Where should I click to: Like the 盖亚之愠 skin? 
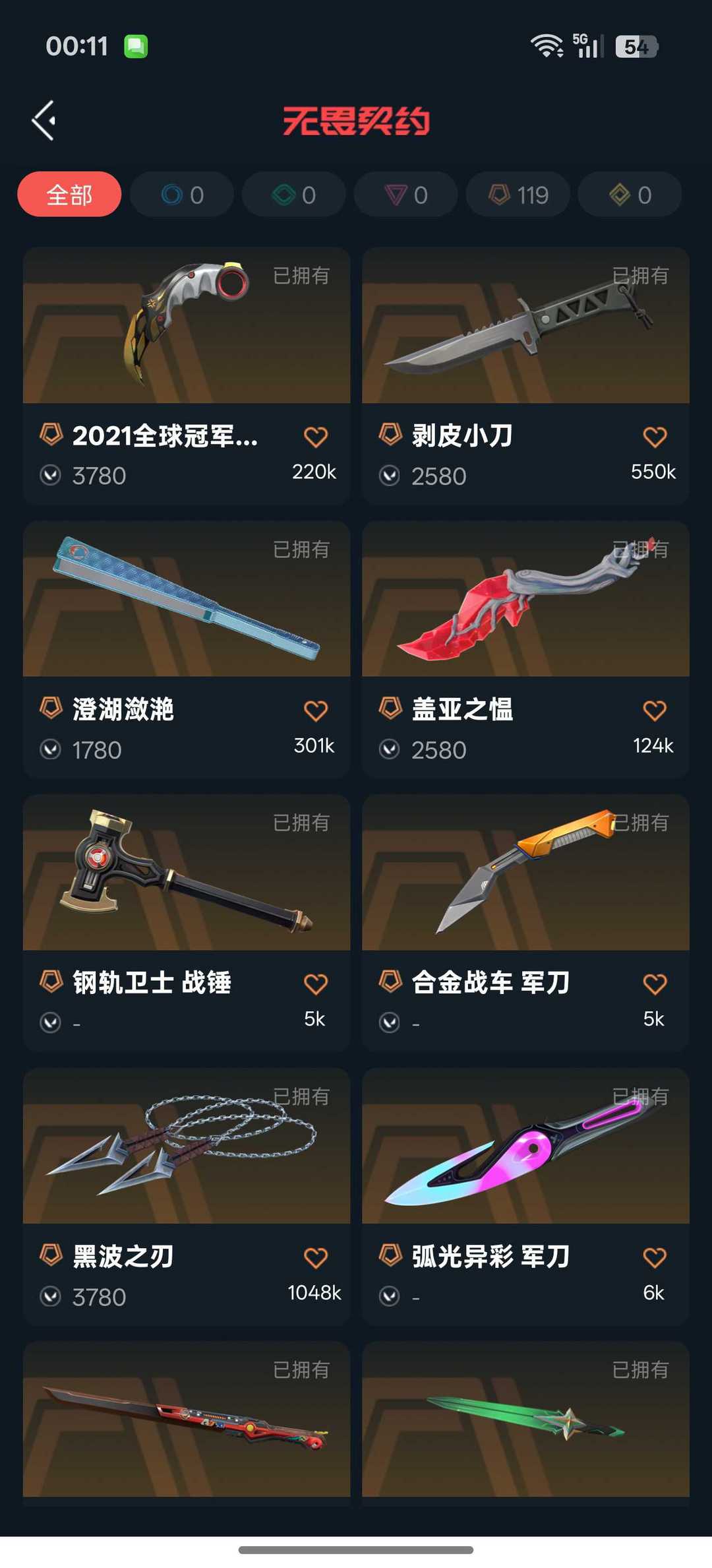[x=655, y=710]
